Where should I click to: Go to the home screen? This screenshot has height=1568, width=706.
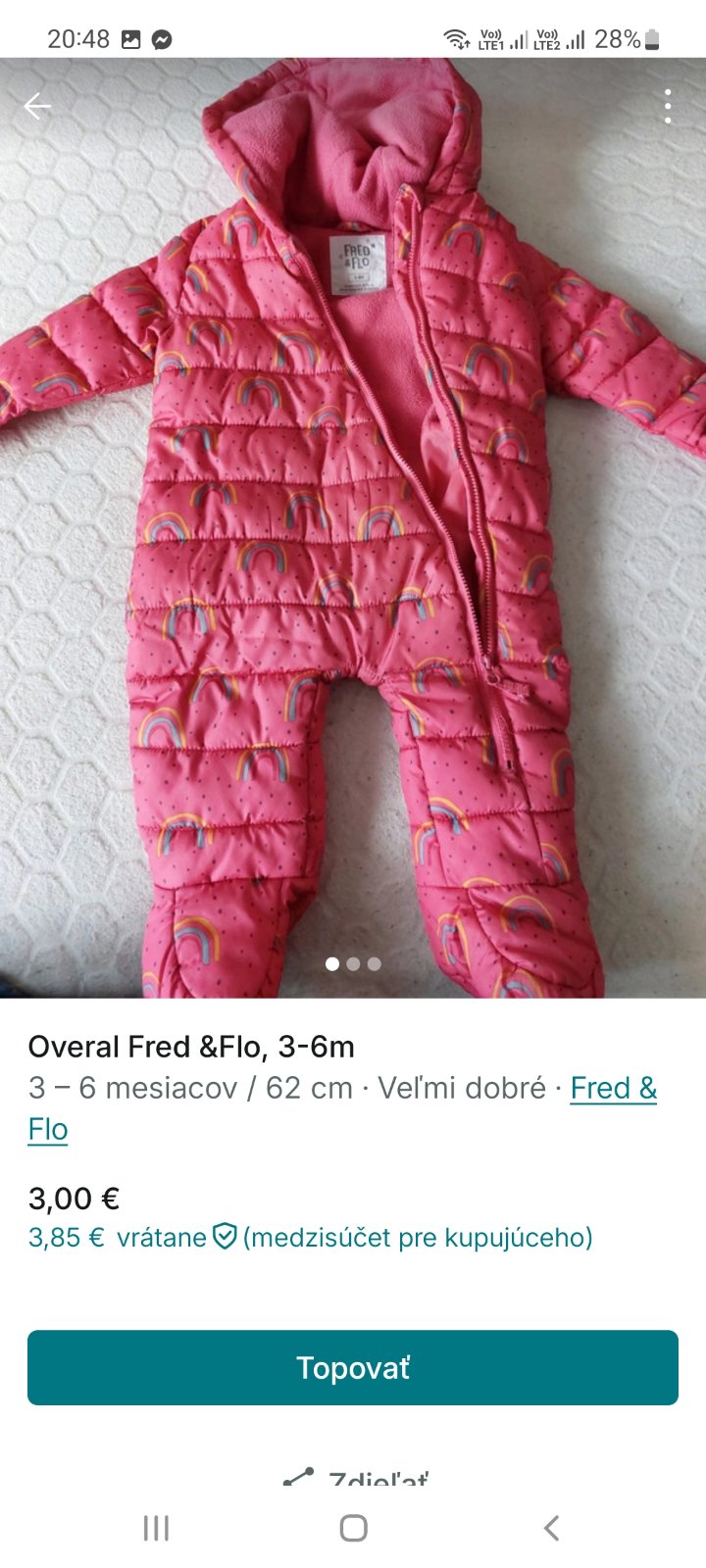[353, 1528]
